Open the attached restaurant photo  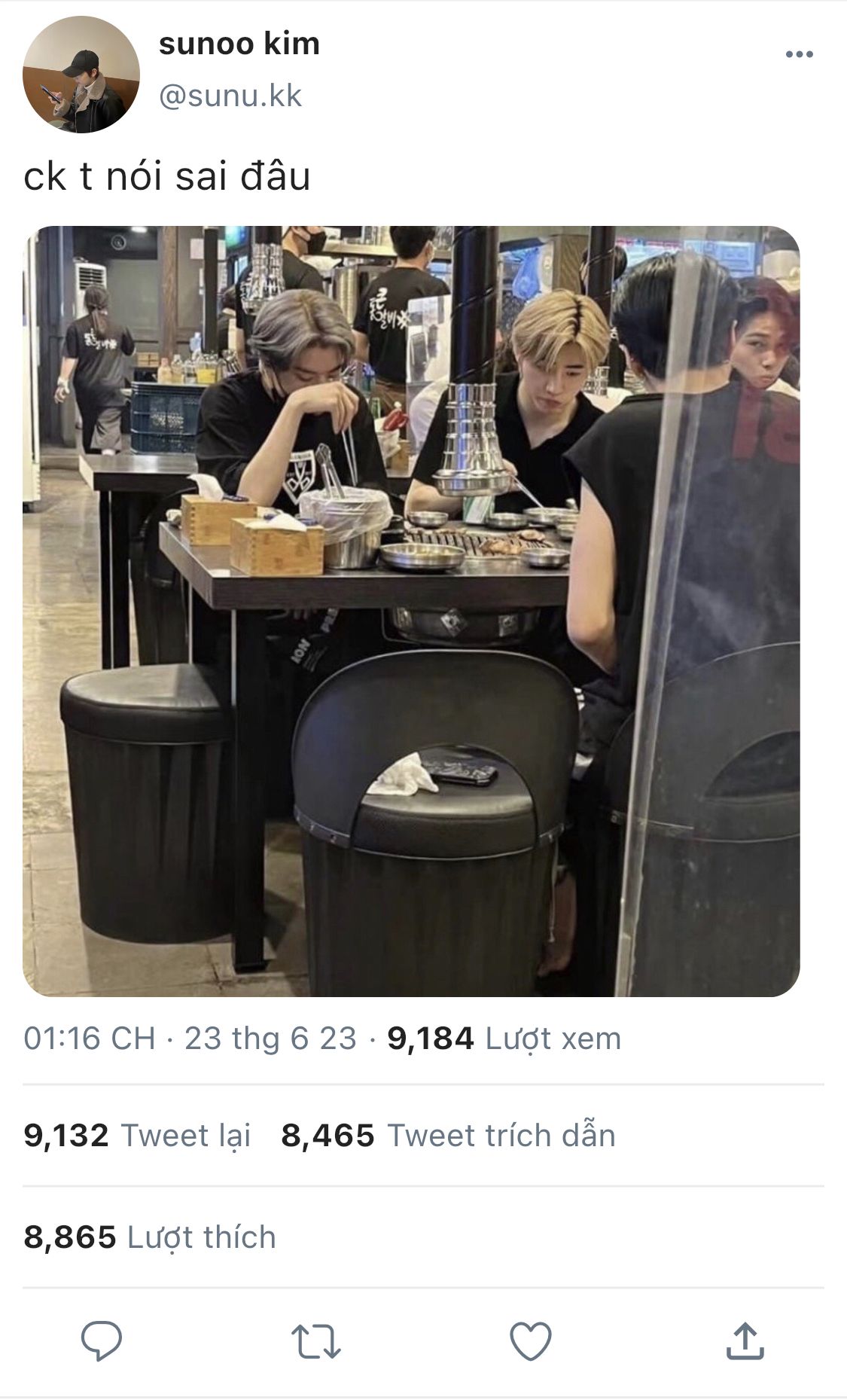click(411, 611)
